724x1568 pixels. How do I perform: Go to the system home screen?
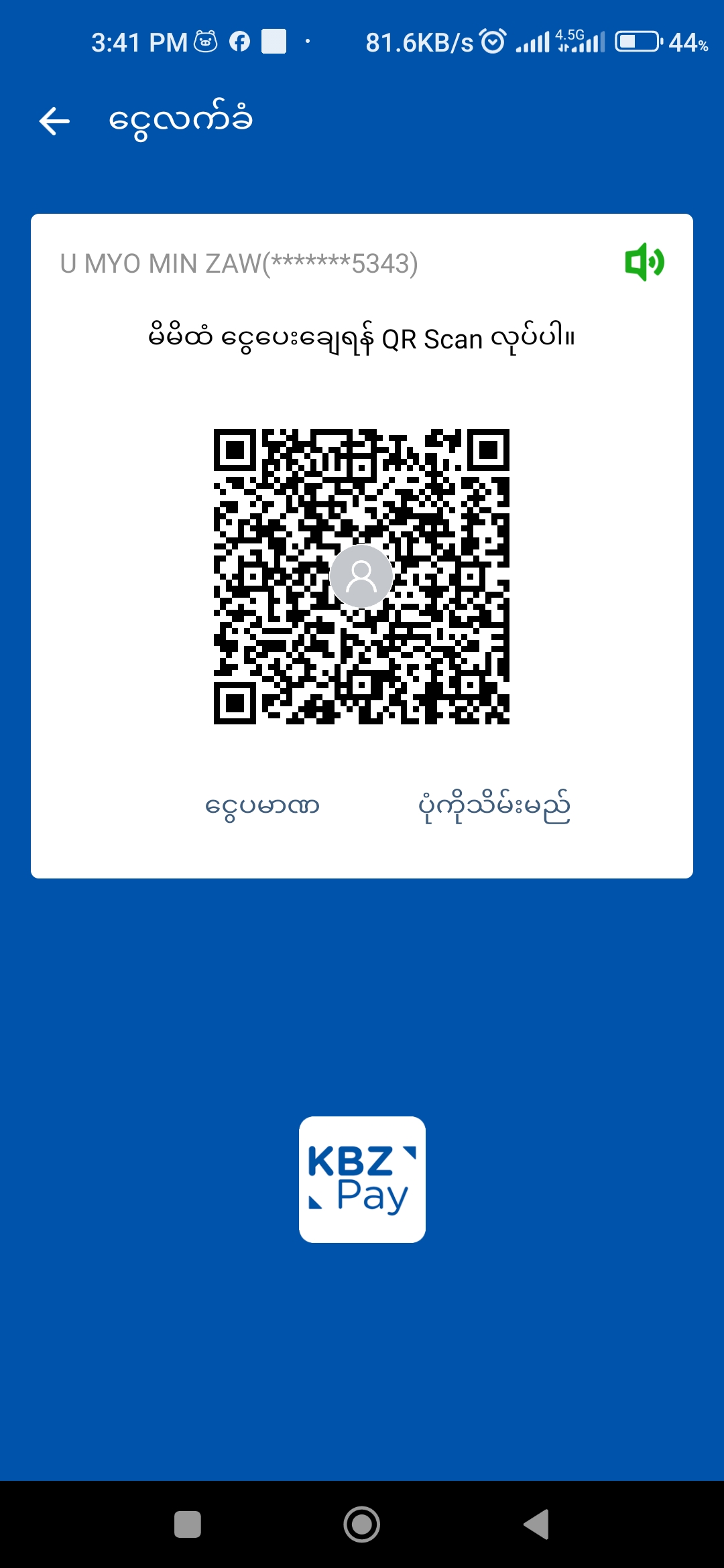click(362, 1524)
